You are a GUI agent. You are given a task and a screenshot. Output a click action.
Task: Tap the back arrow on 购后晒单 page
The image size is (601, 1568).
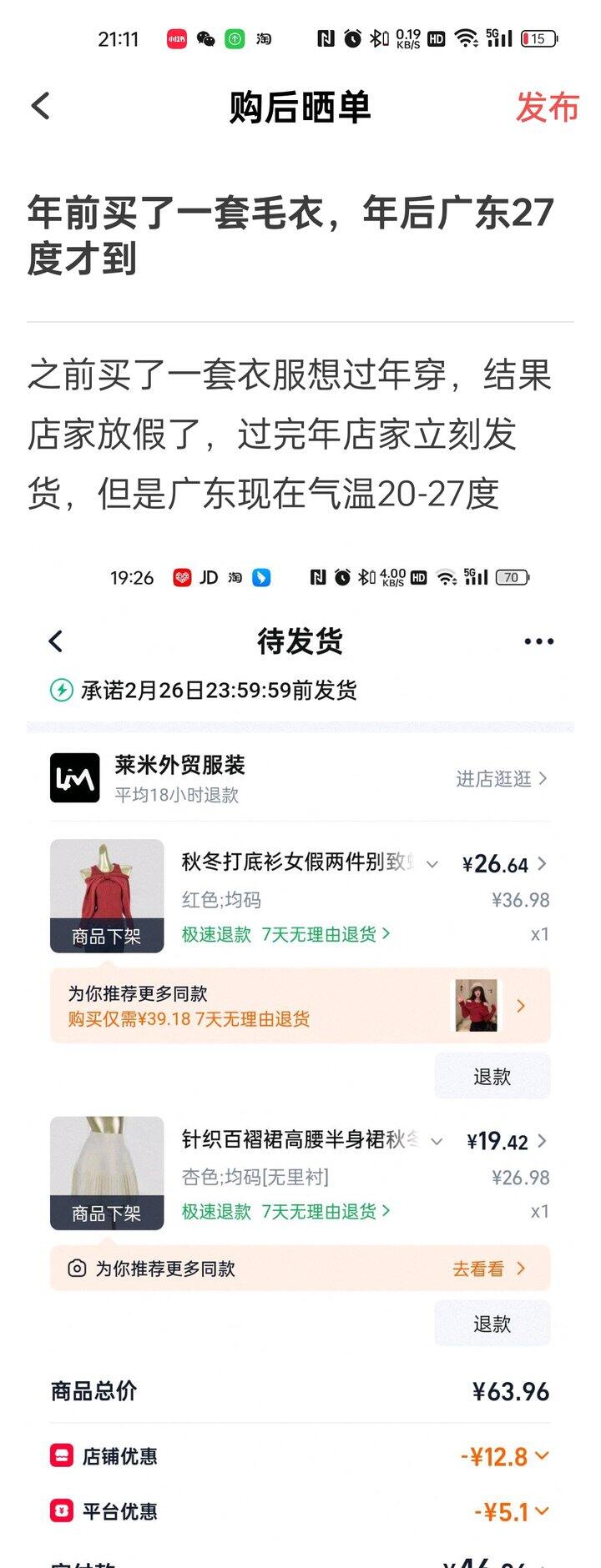coord(38,108)
